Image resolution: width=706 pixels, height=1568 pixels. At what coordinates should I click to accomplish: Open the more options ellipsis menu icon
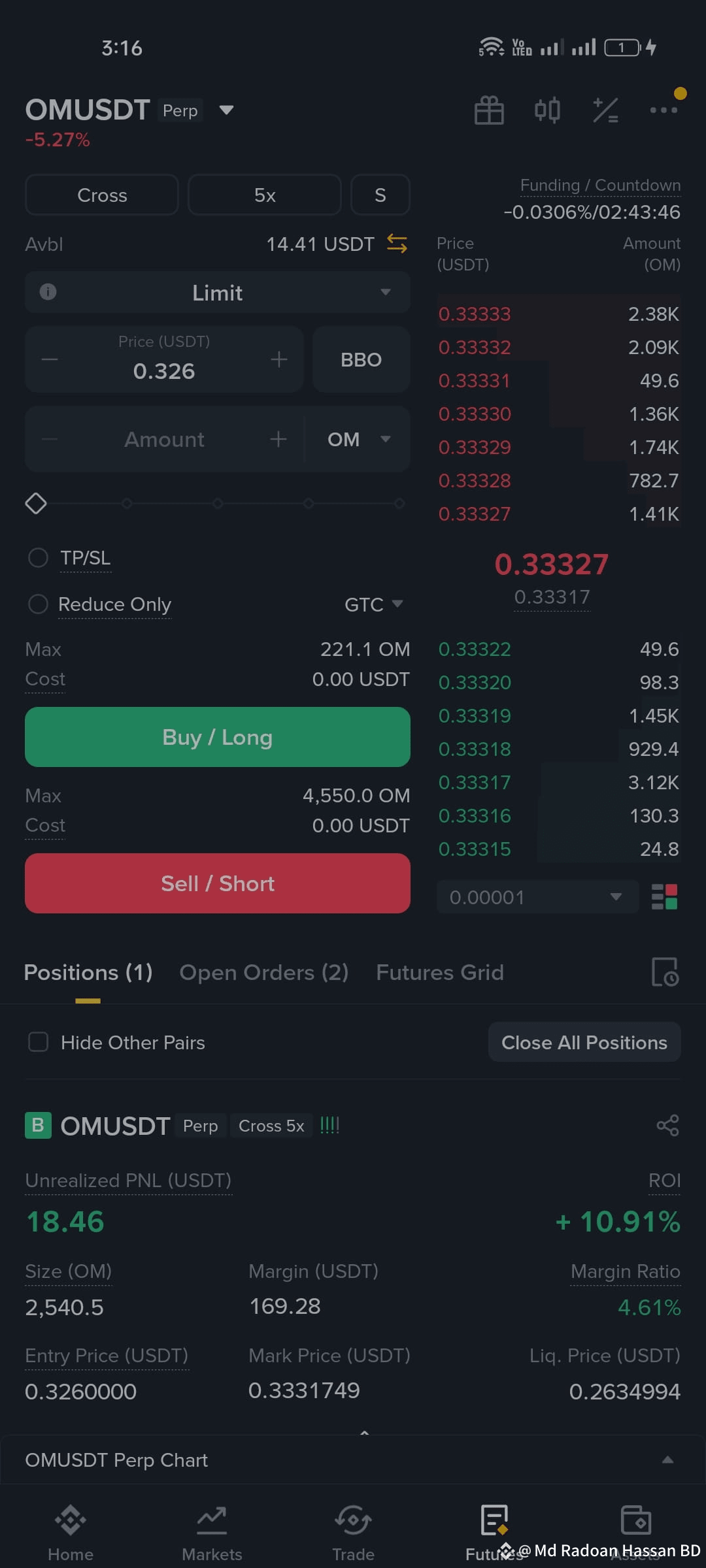(x=663, y=110)
